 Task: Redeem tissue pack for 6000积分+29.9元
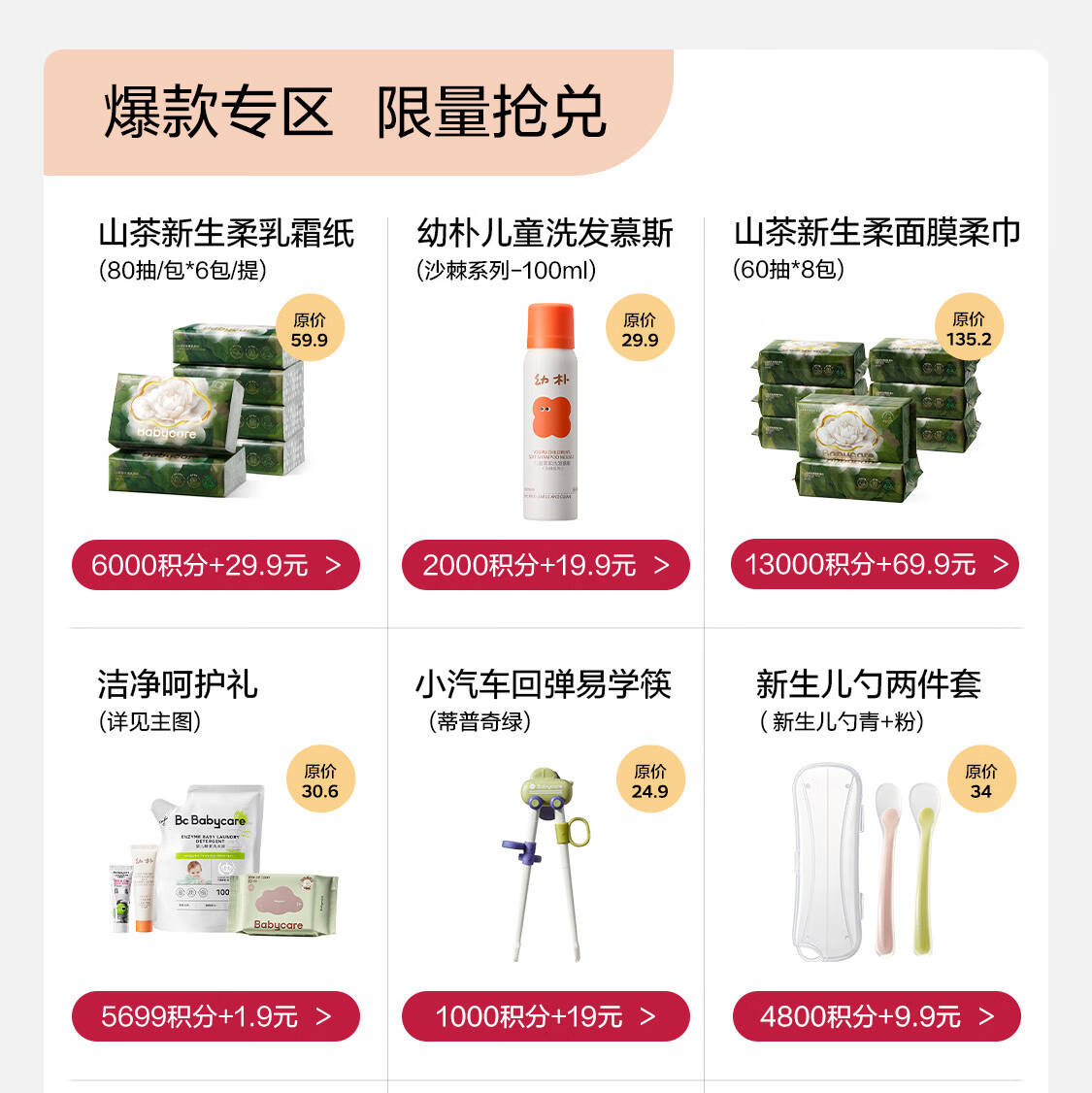tap(215, 565)
